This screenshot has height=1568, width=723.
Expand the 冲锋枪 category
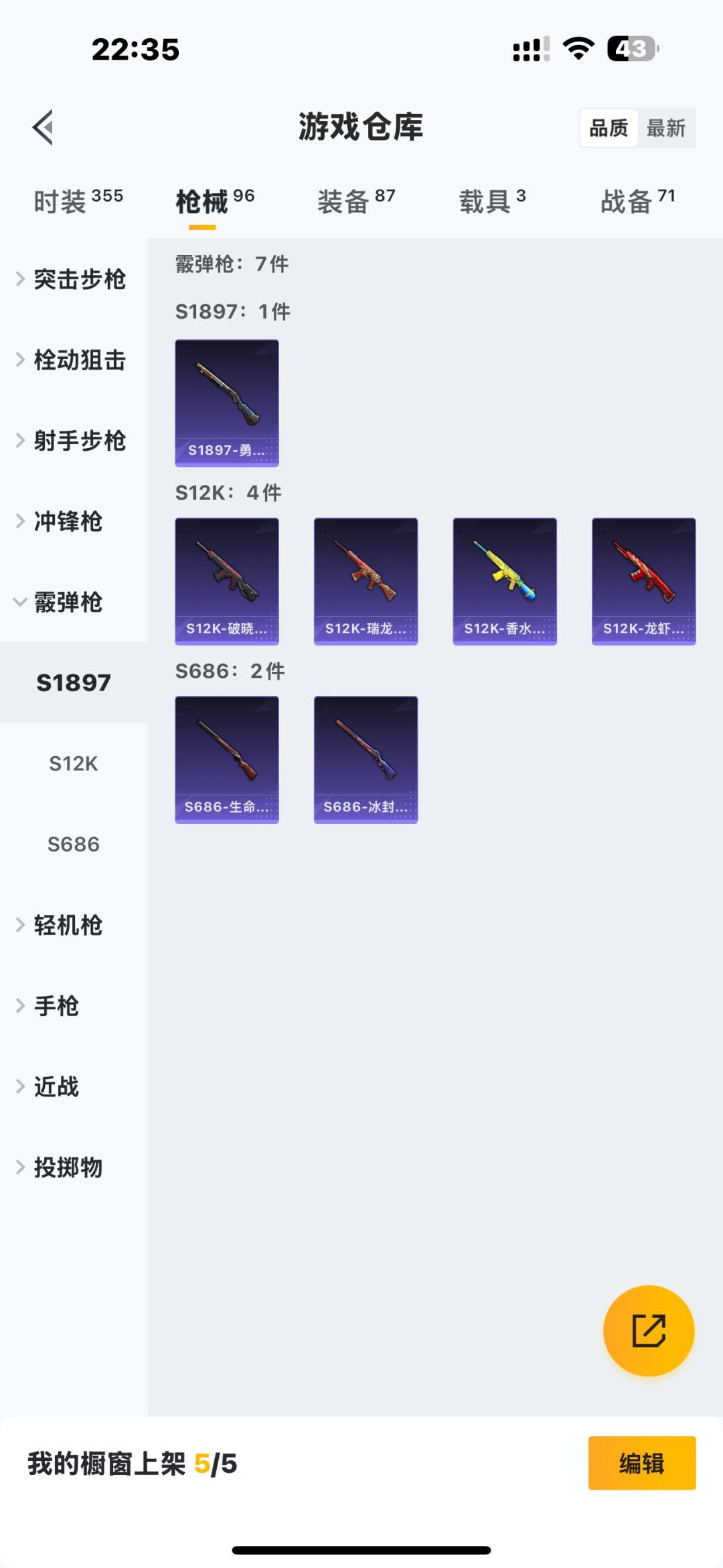[x=67, y=522]
